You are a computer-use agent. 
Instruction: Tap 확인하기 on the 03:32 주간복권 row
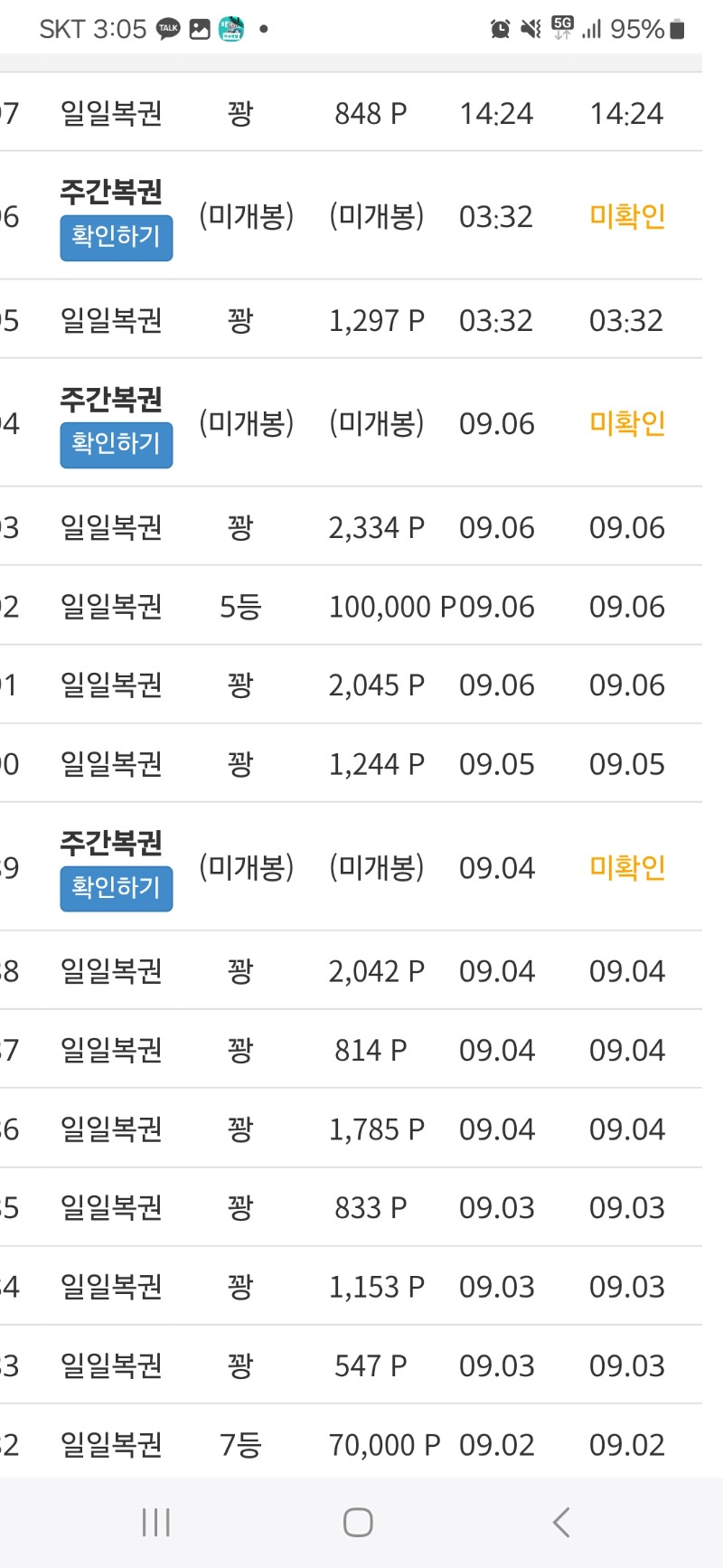tap(117, 238)
